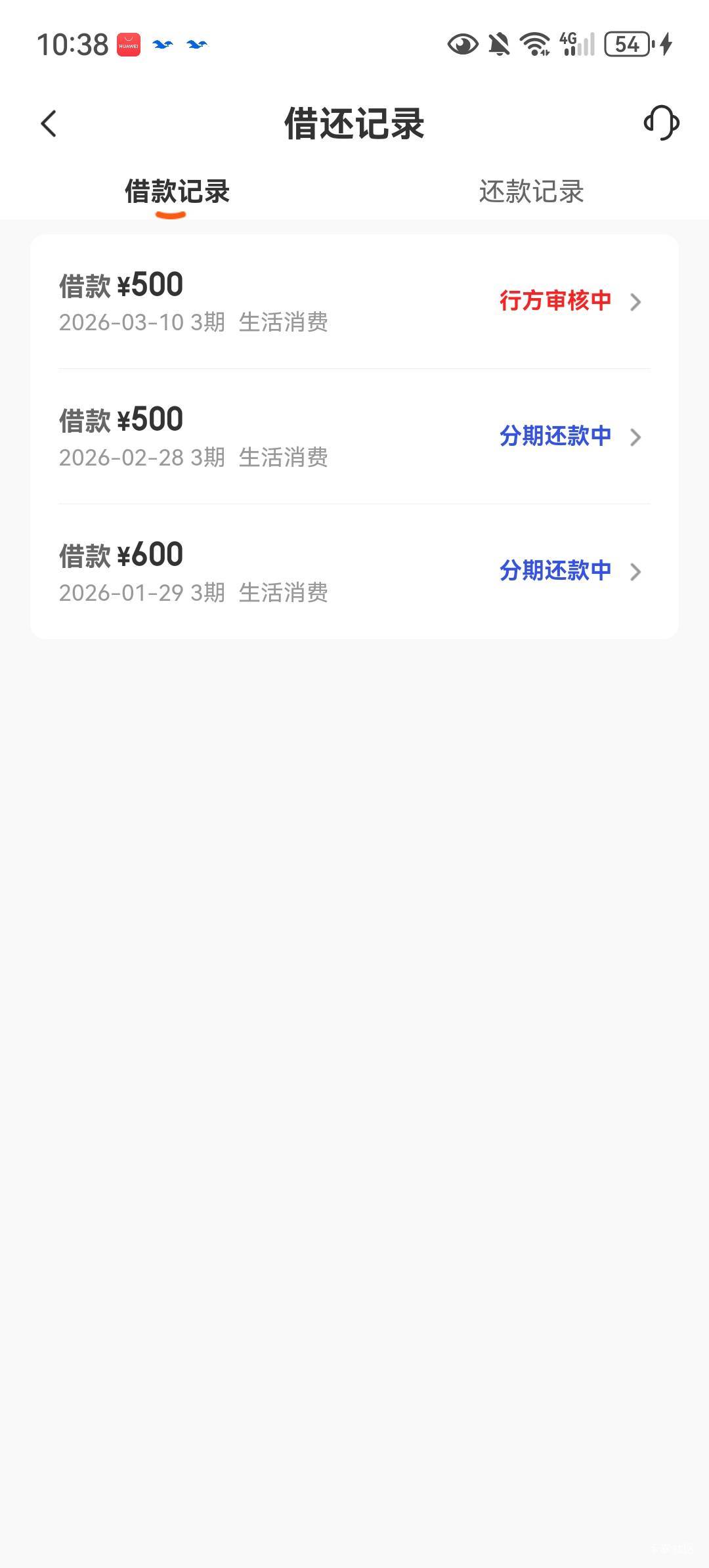Image resolution: width=709 pixels, height=1568 pixels.
Task: Switch to the 还款记录 tab
Action: click(x=531, y=192)
